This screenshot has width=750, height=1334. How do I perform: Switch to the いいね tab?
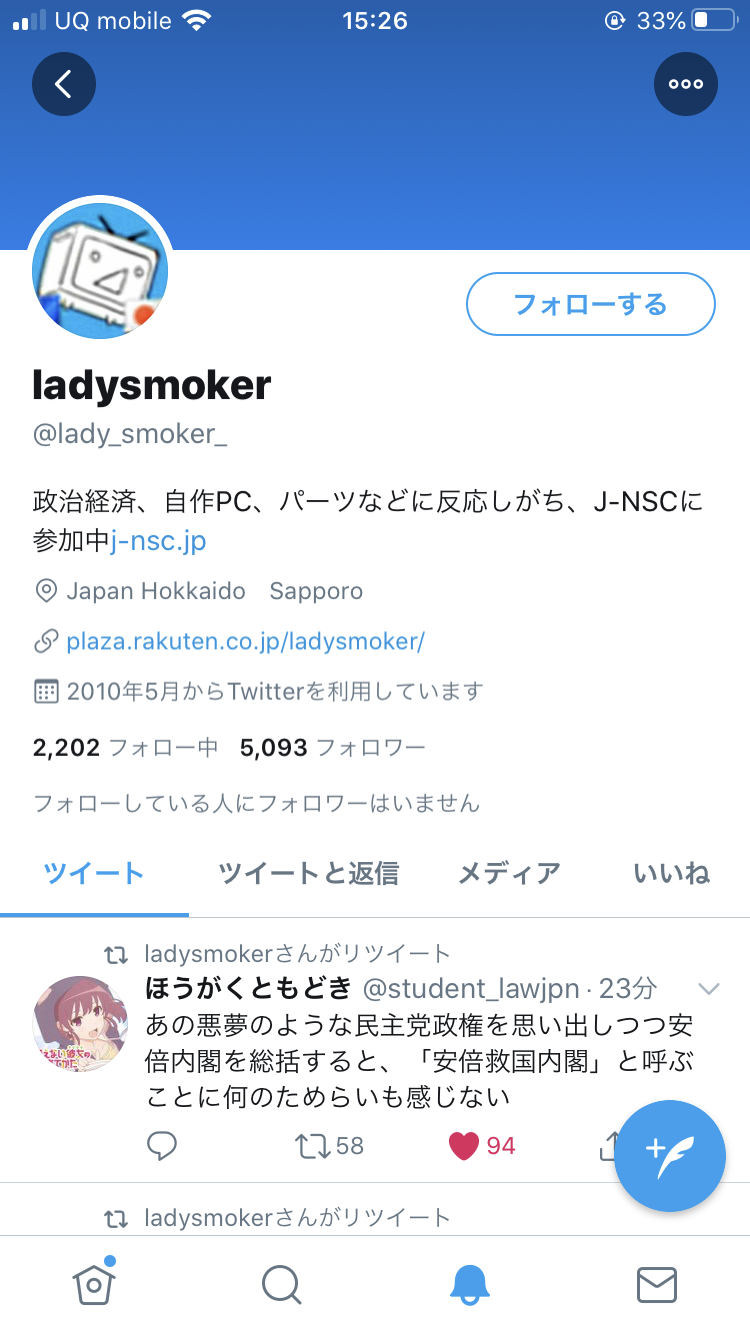pyautogui.click(x=672, y=873)
